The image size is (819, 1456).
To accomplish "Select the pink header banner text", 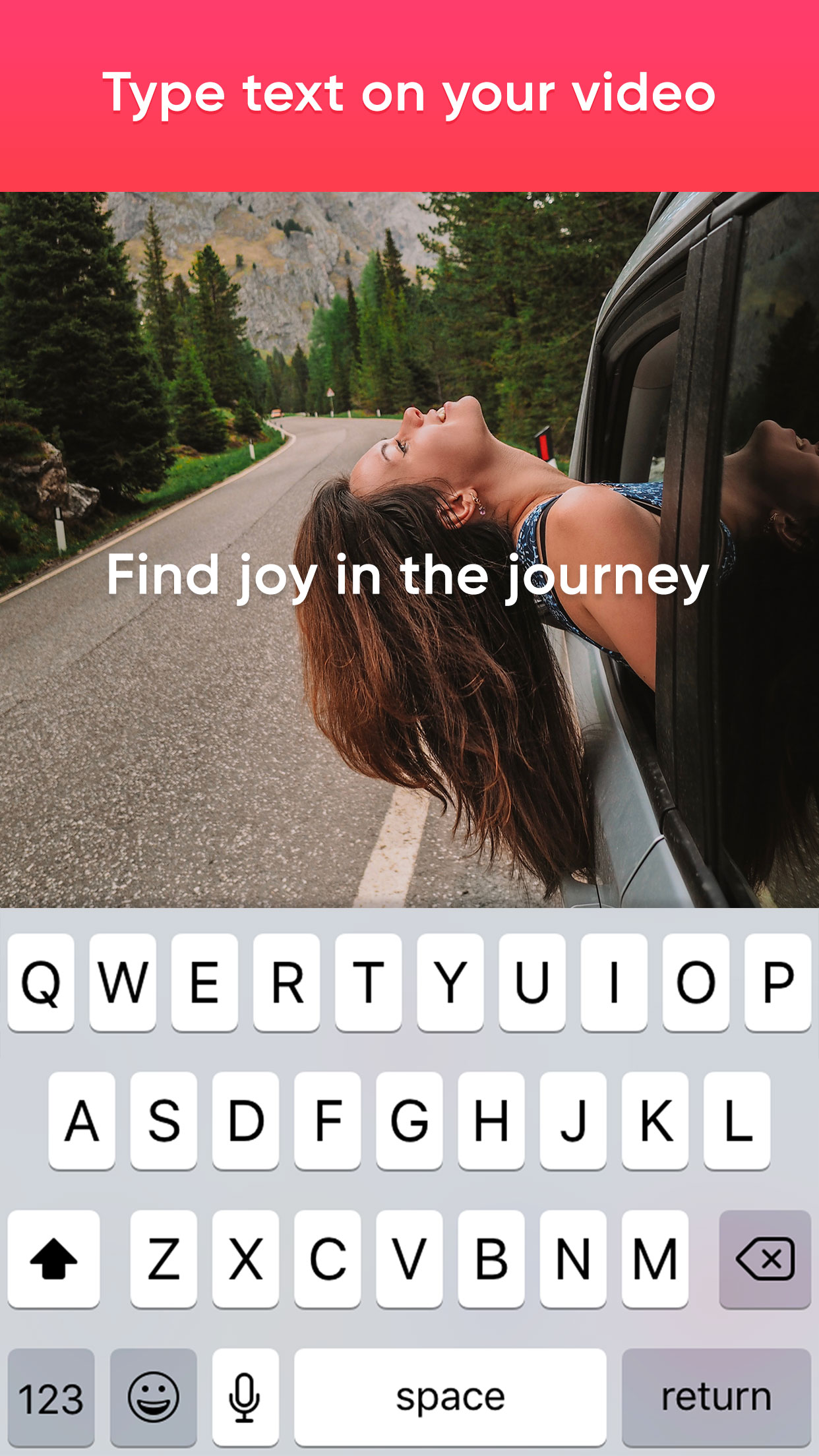I will pyautogui.click(x=409, y=92).
